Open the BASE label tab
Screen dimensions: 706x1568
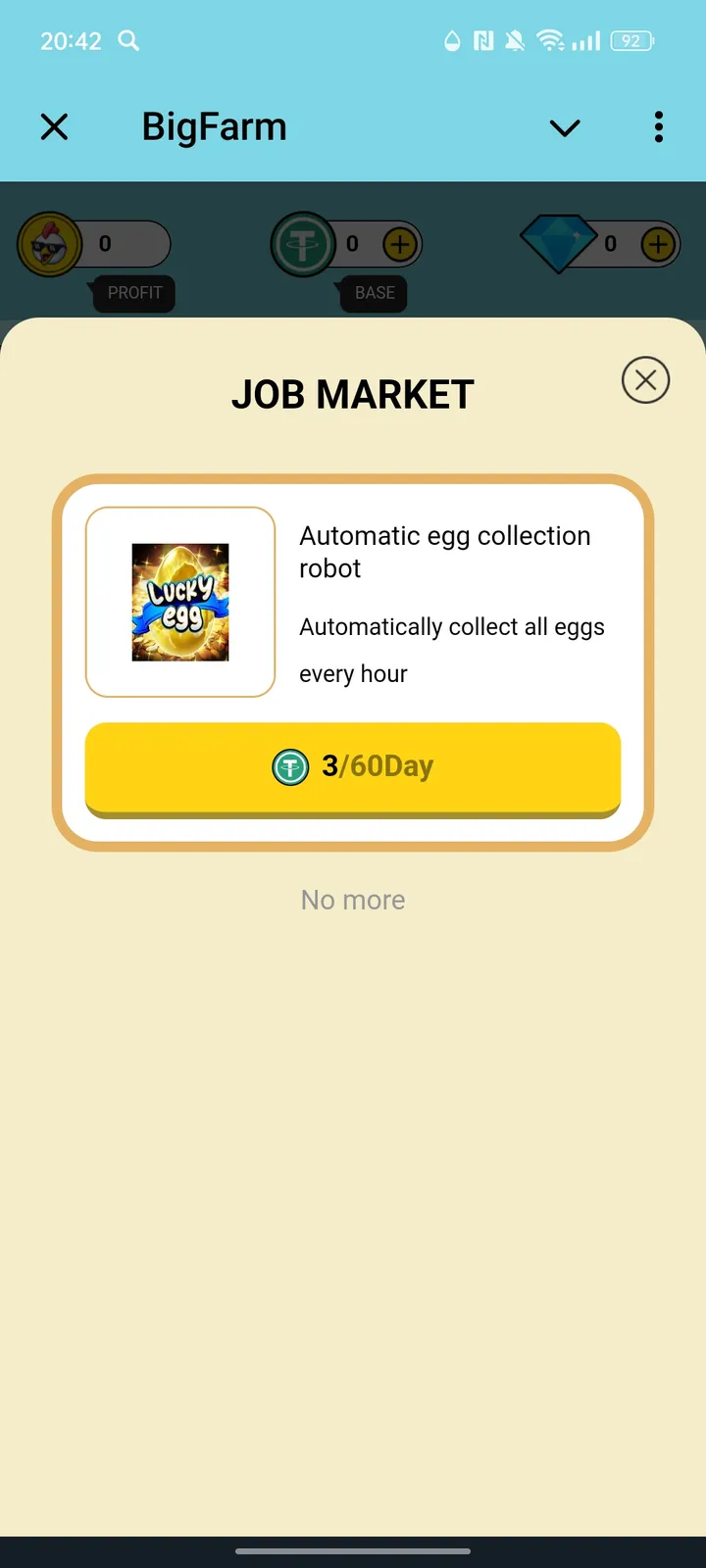(x=373, y=293)
